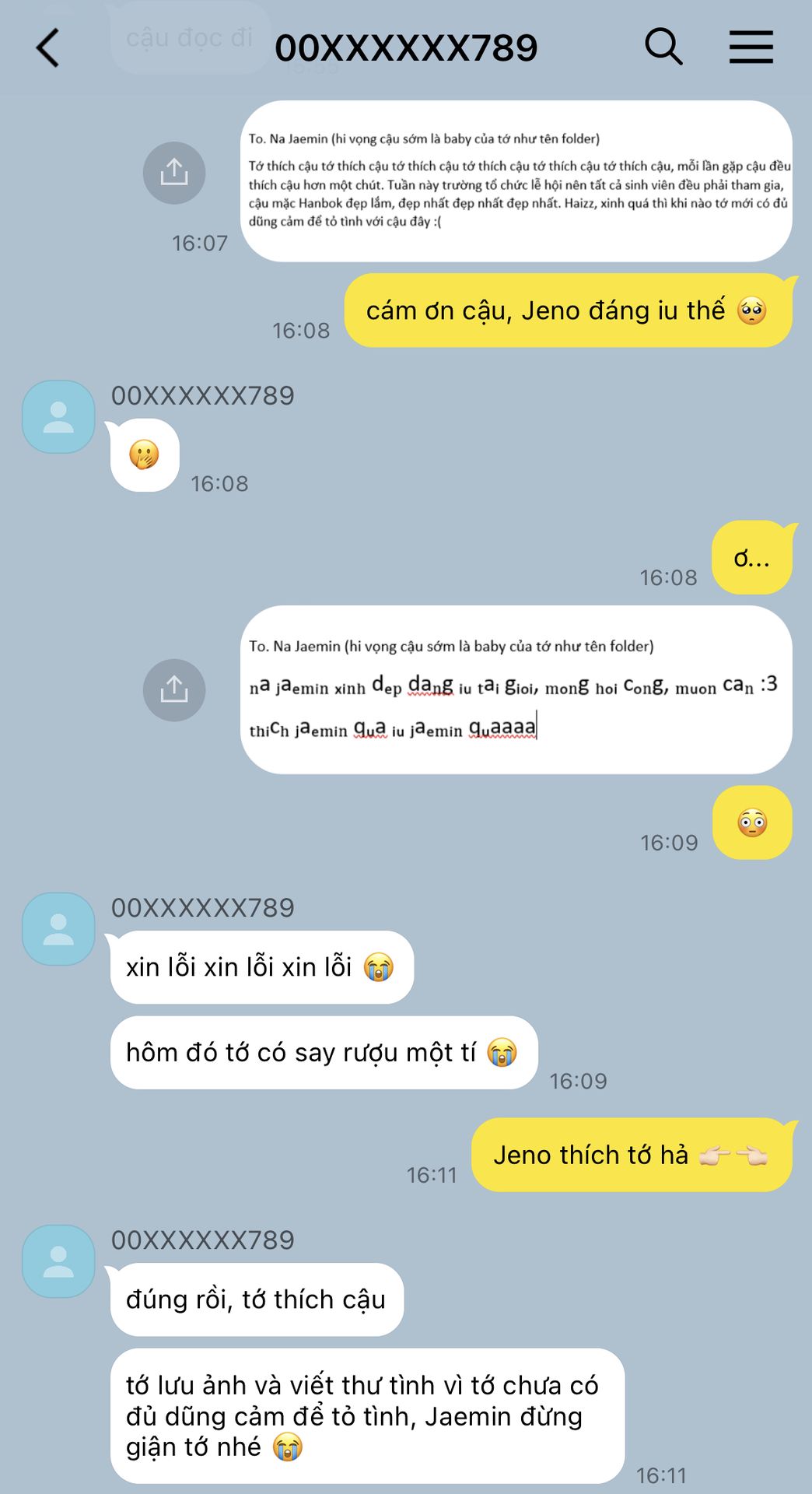812x1494 pixels.
Task: Open the 'Tớ thích cậu' letter image
Action: pyautogui.click(x=516, y=181)
